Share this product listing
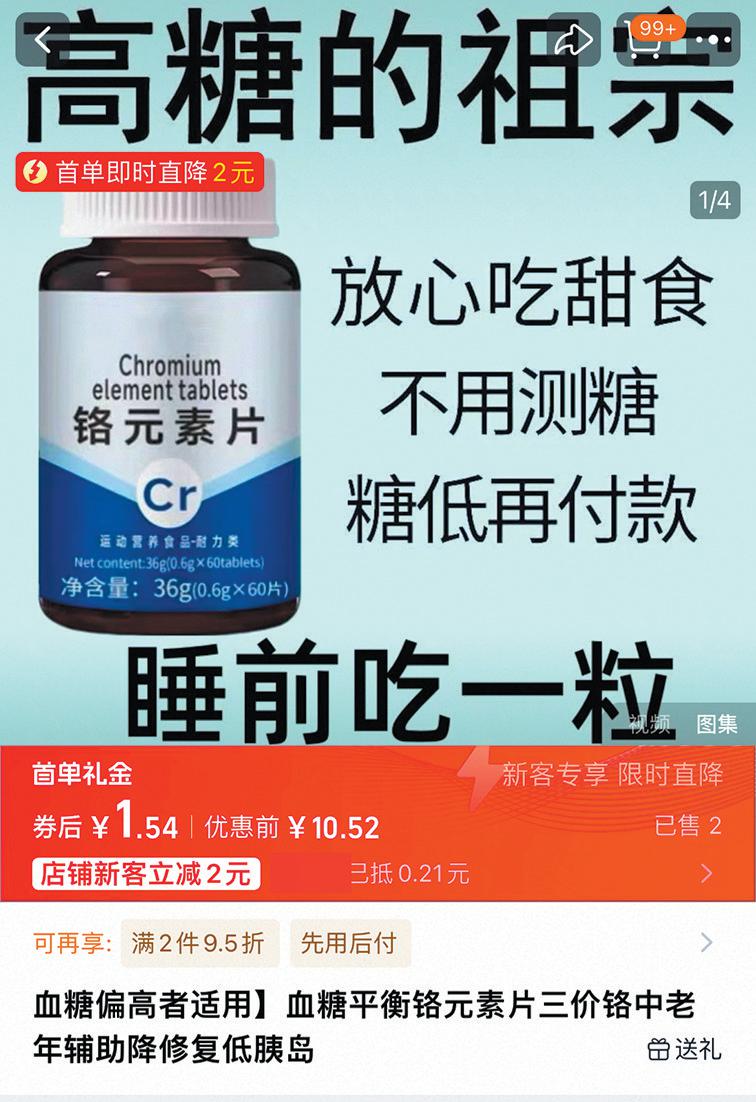The height and width of the screenshot is (1102, 756). point(574,40)
